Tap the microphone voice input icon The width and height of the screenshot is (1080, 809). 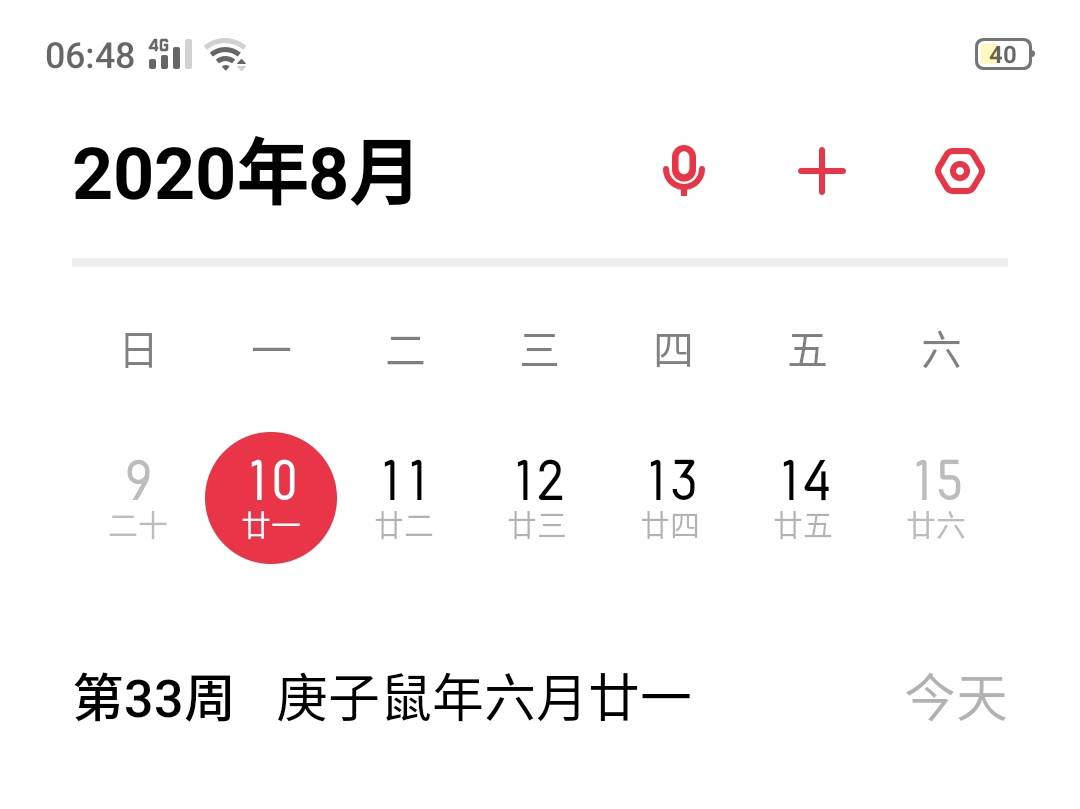pyautogui.click(x=684, y=172)
